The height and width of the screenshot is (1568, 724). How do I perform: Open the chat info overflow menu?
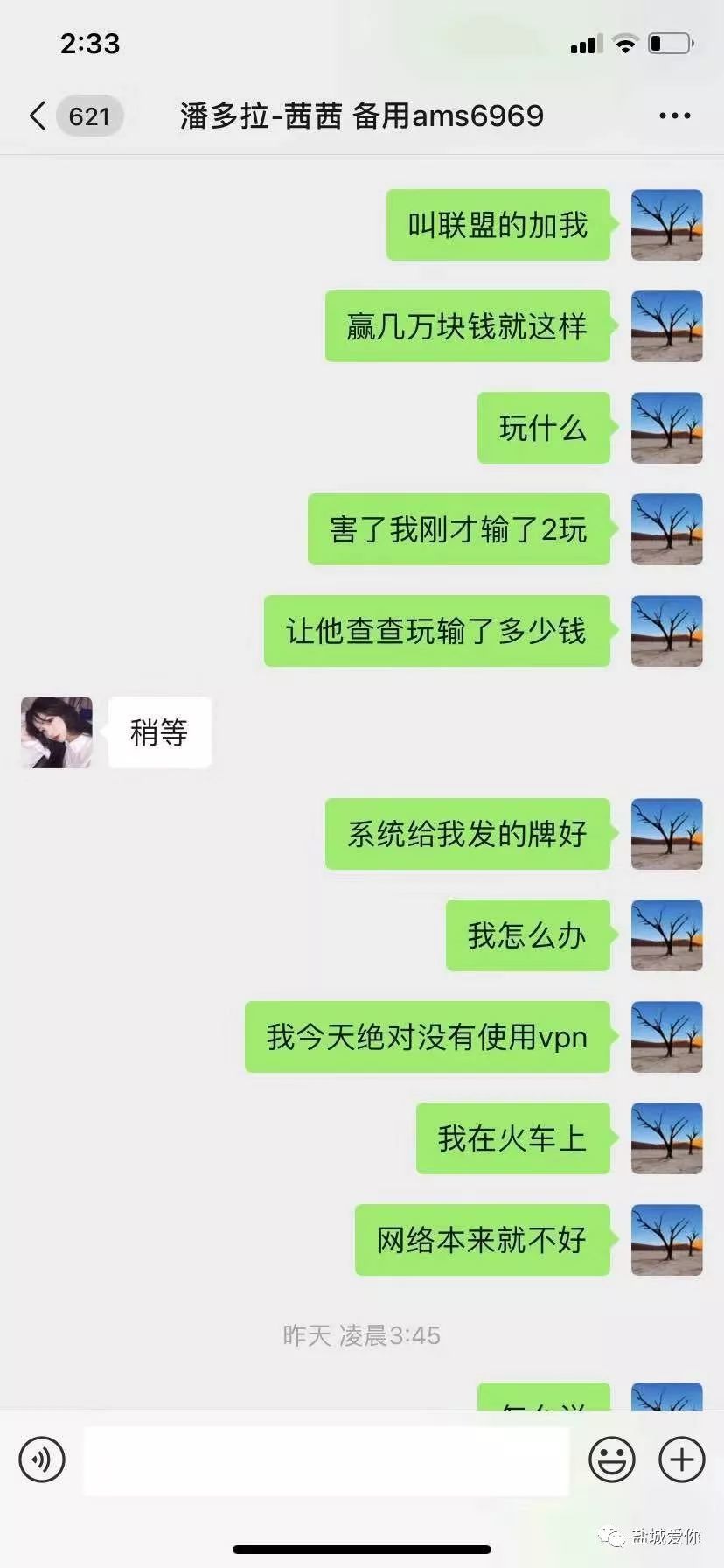674,115
